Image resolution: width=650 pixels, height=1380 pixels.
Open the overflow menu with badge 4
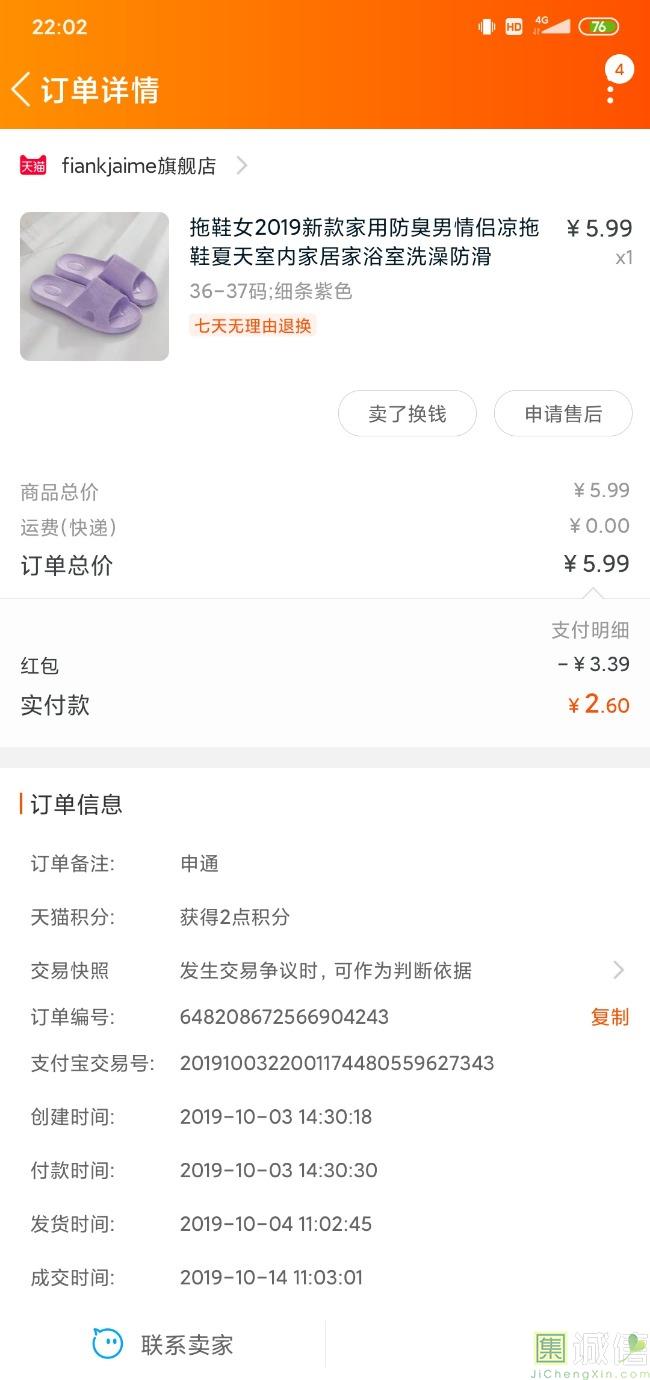coord(611,86)
